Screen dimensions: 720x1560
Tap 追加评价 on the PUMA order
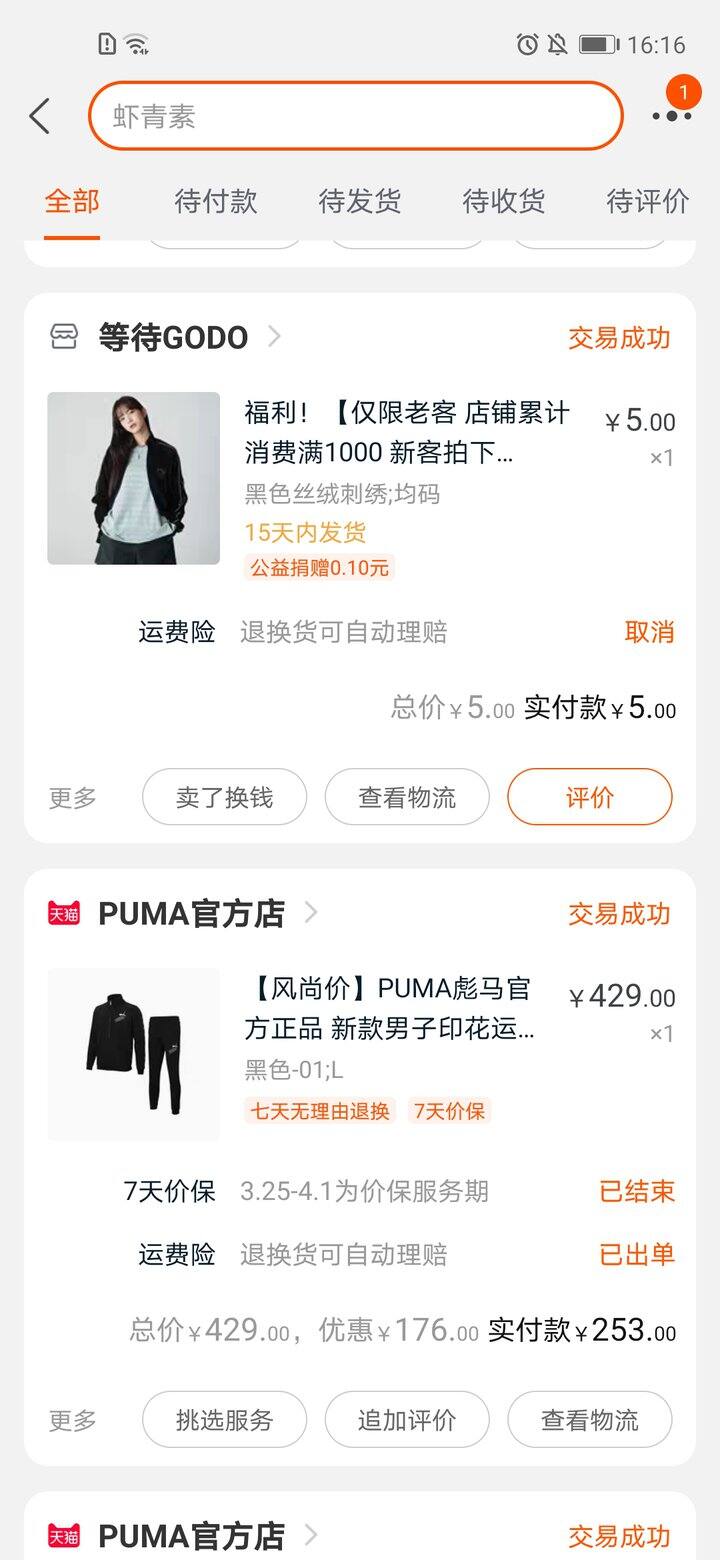(407, 1420)
